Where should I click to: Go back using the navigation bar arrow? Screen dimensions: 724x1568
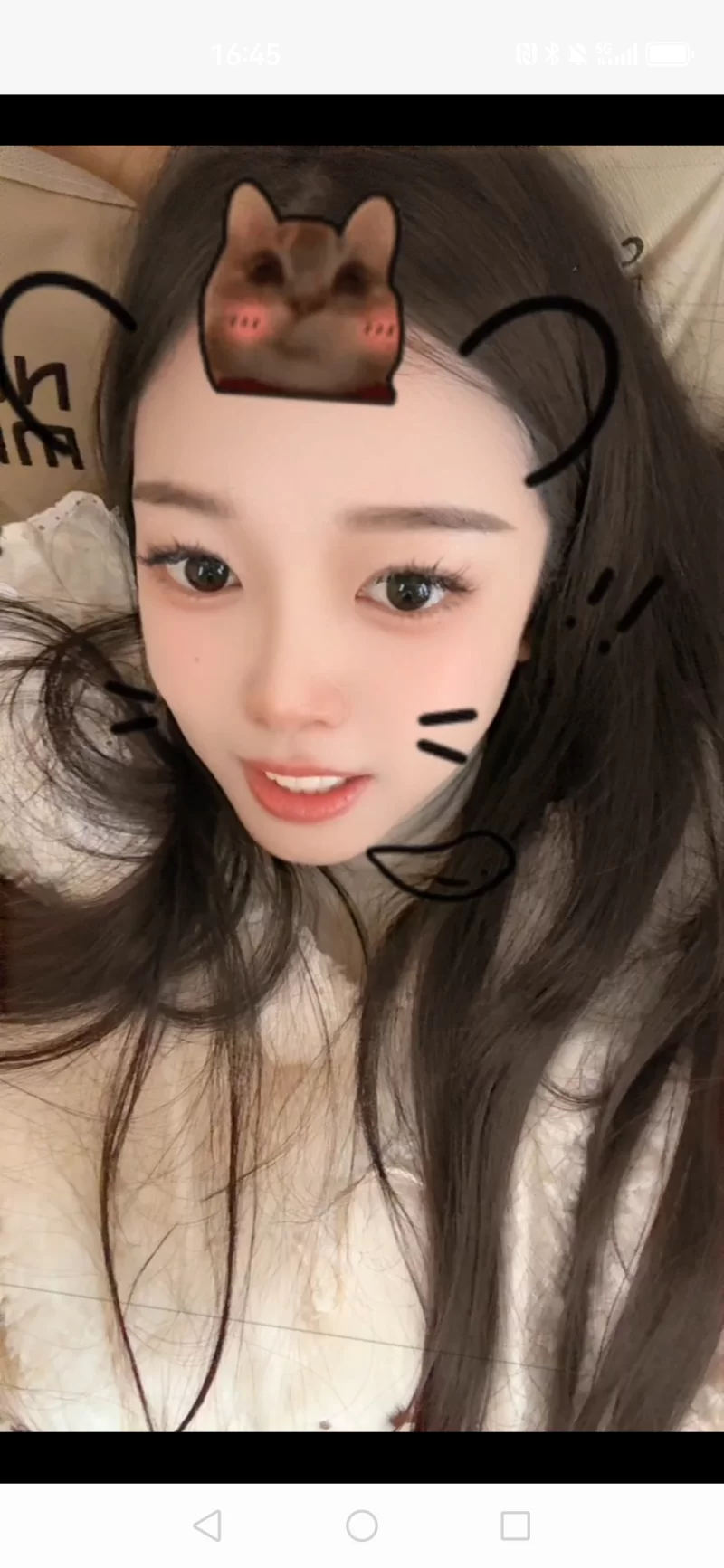(207, 1525)
